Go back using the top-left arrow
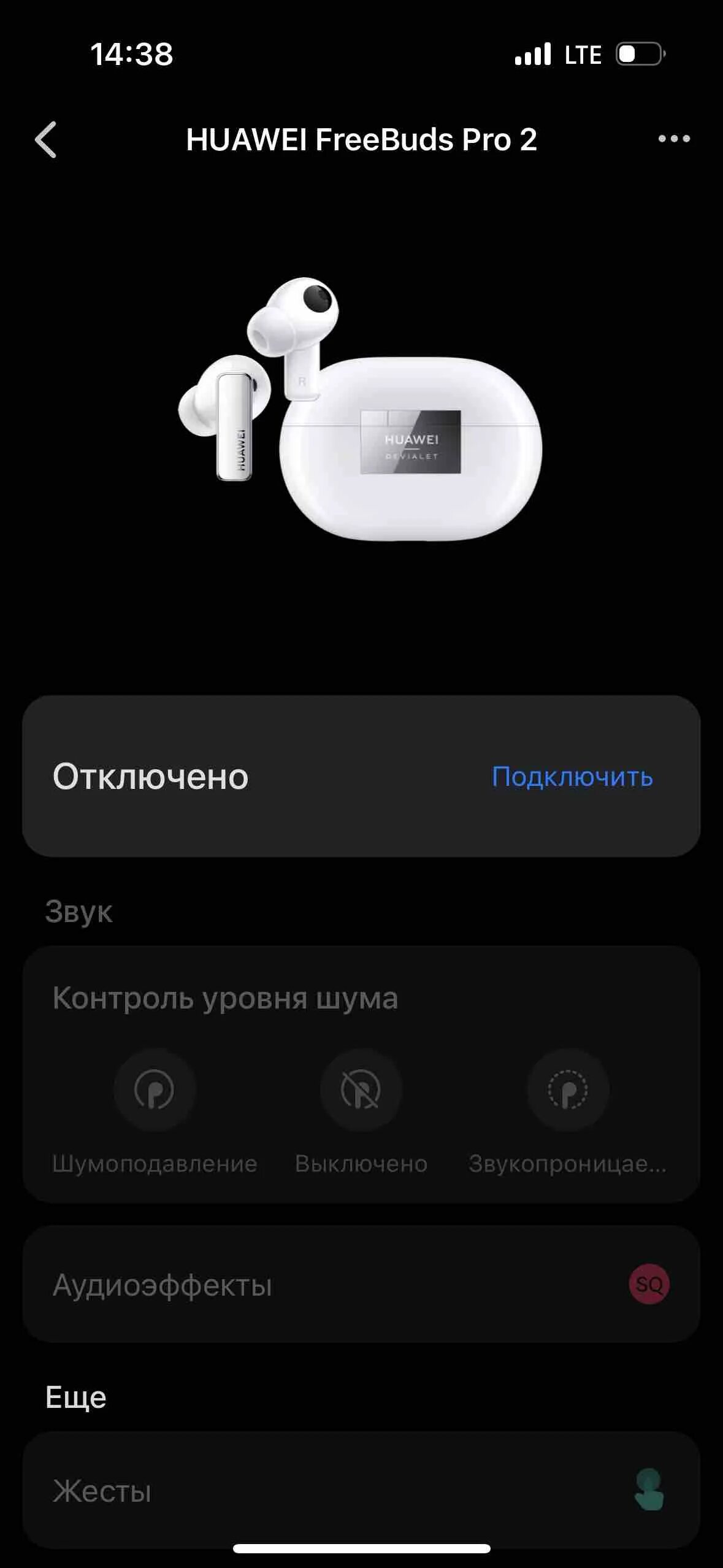The height and width of the screenshot is (1568, 723). (46, 139)
